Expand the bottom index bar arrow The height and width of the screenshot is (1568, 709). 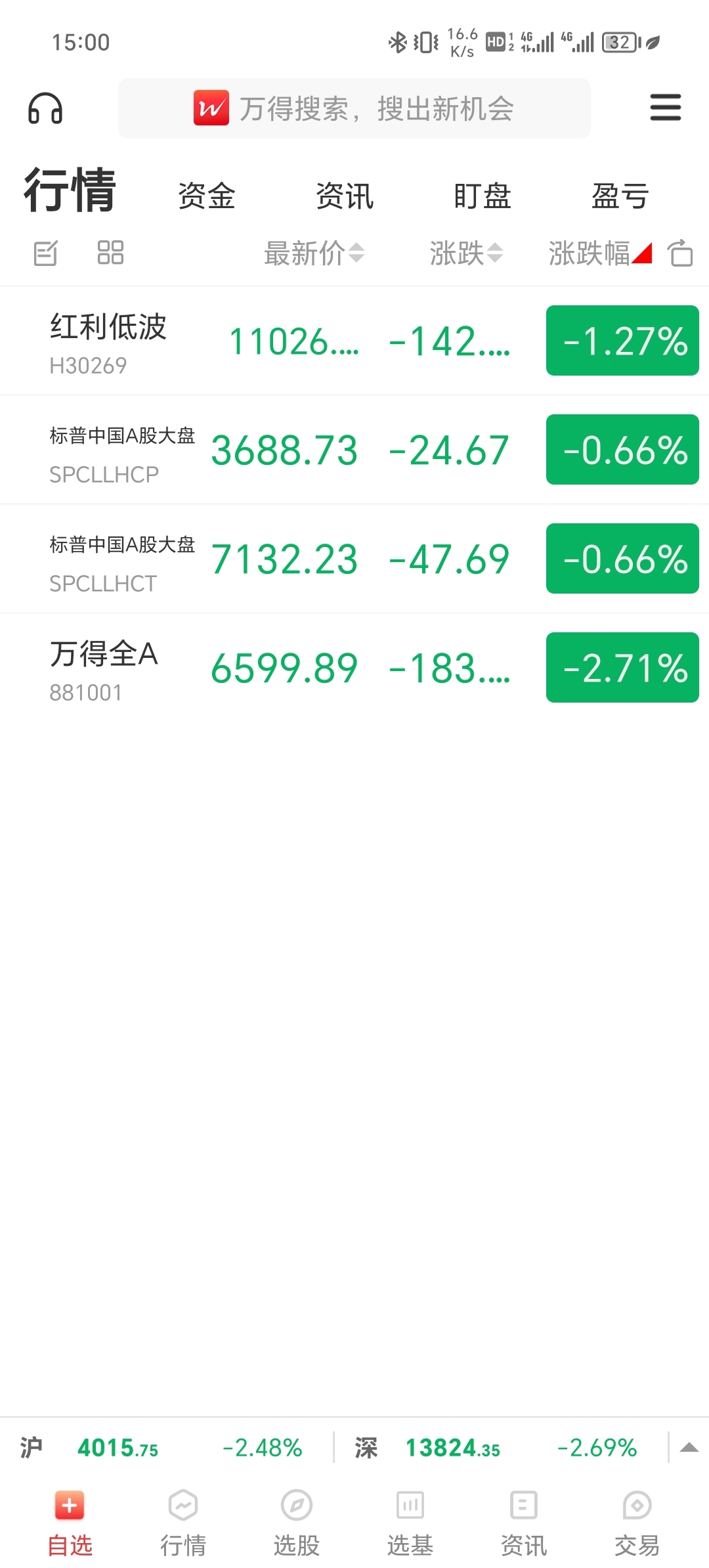689,1448
